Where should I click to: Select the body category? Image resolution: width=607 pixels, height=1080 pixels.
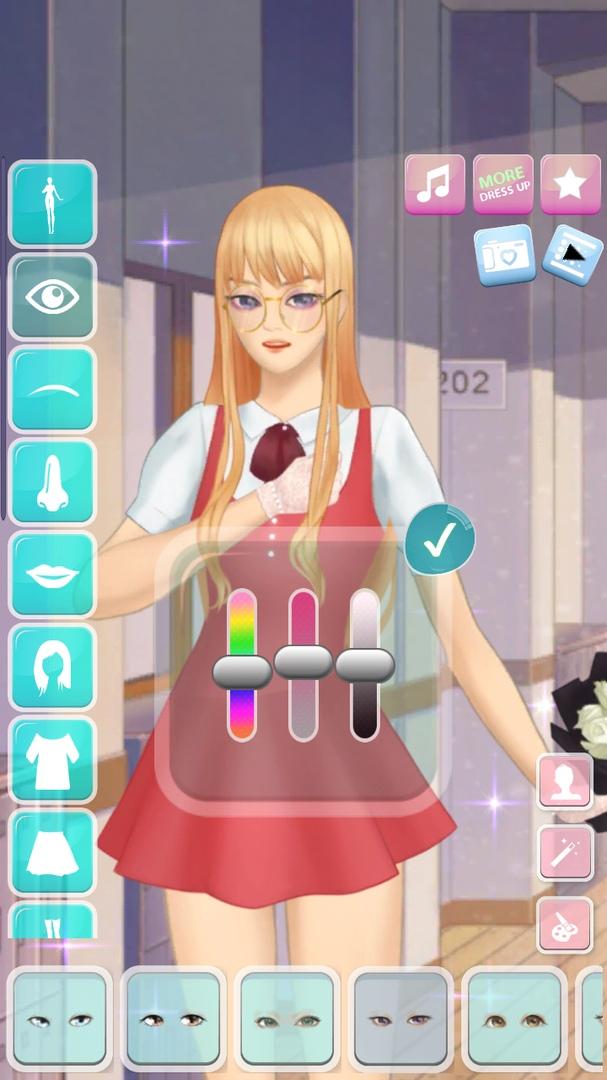tap(52, 203)
